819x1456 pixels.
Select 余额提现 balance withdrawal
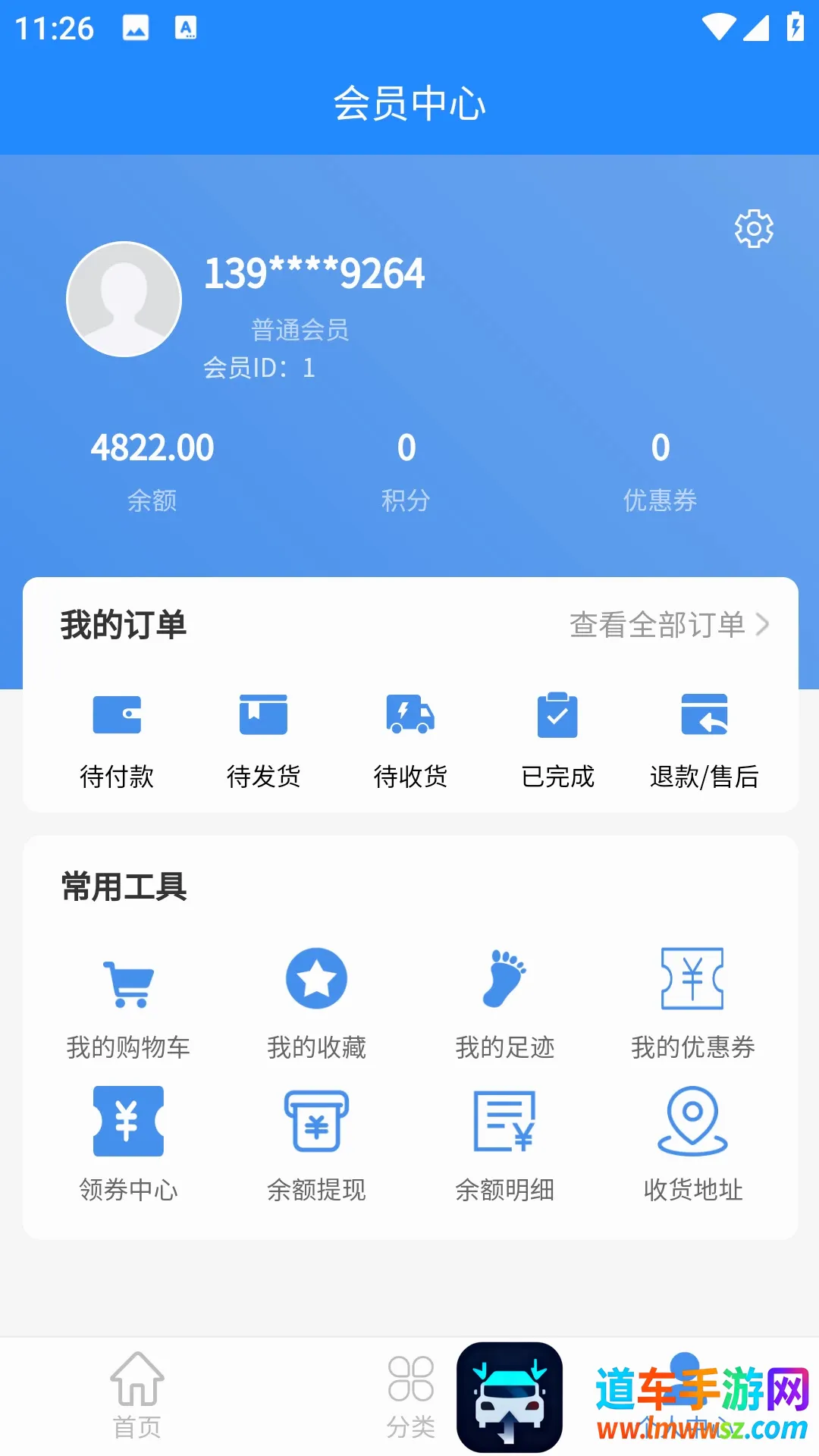pos(316,1144)
